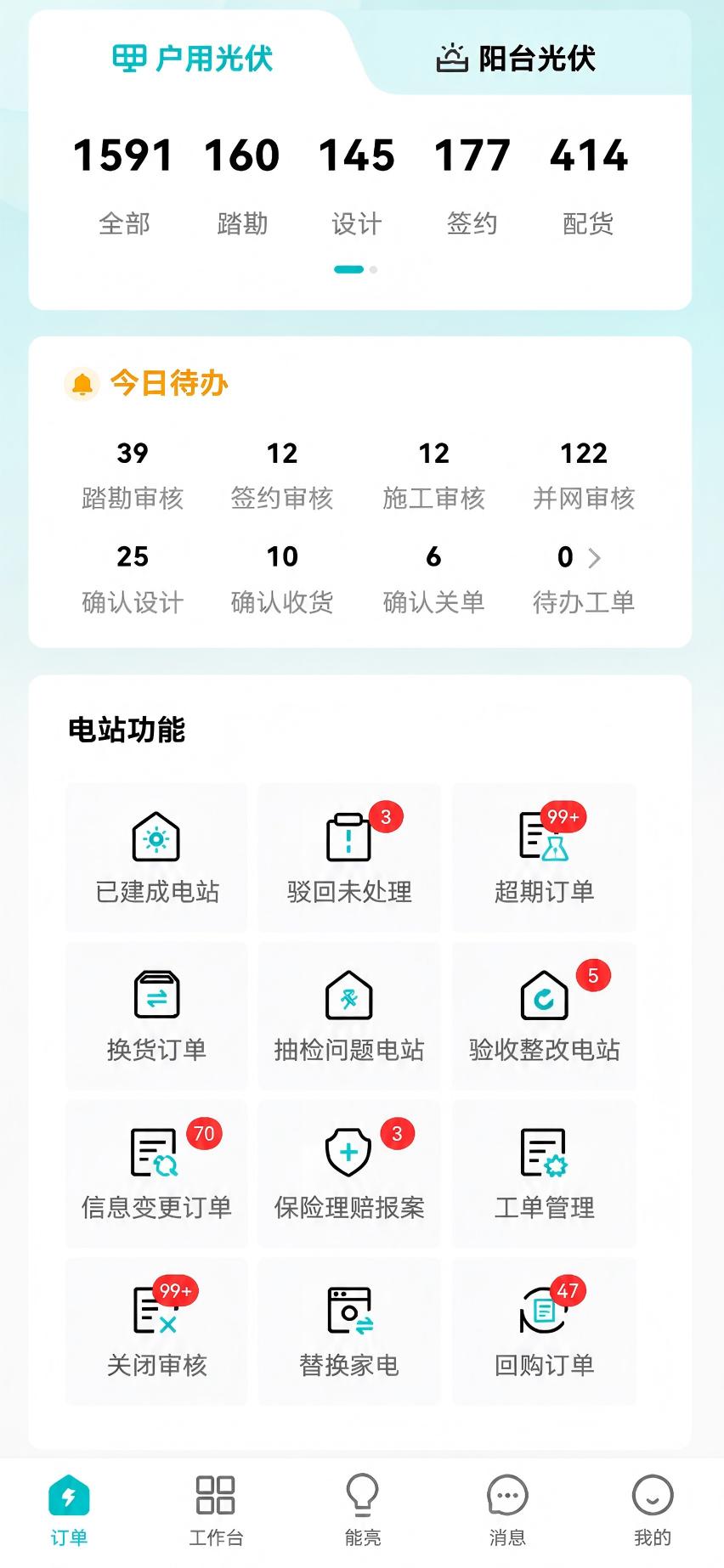
Task: Open 验收整改电站
Action: (544, 1016)
